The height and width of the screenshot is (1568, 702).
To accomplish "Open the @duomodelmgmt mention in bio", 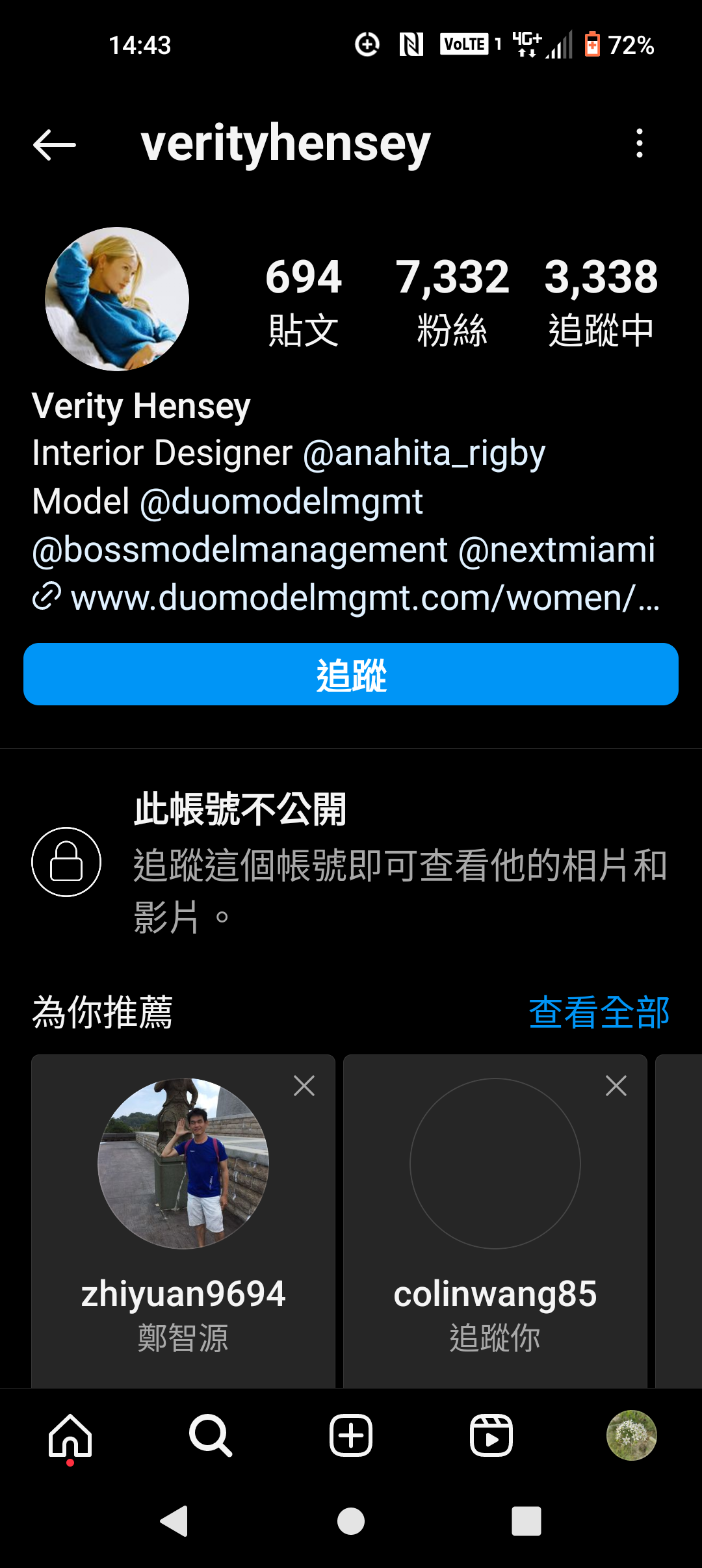I will 281,502.
